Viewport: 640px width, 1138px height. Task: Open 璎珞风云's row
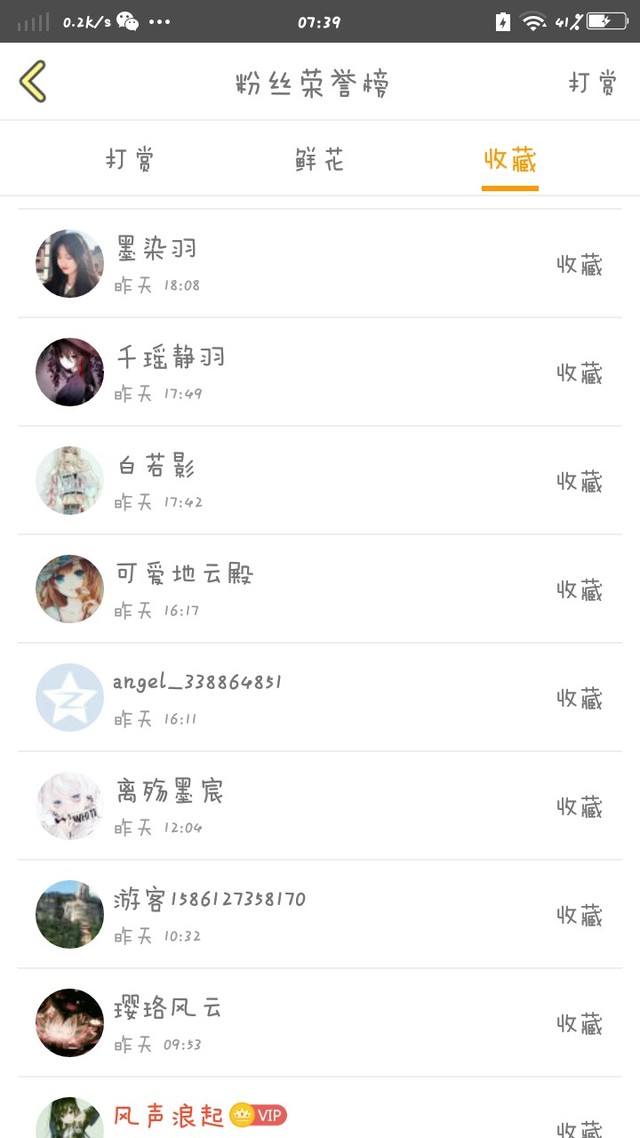coord(320,1022)
